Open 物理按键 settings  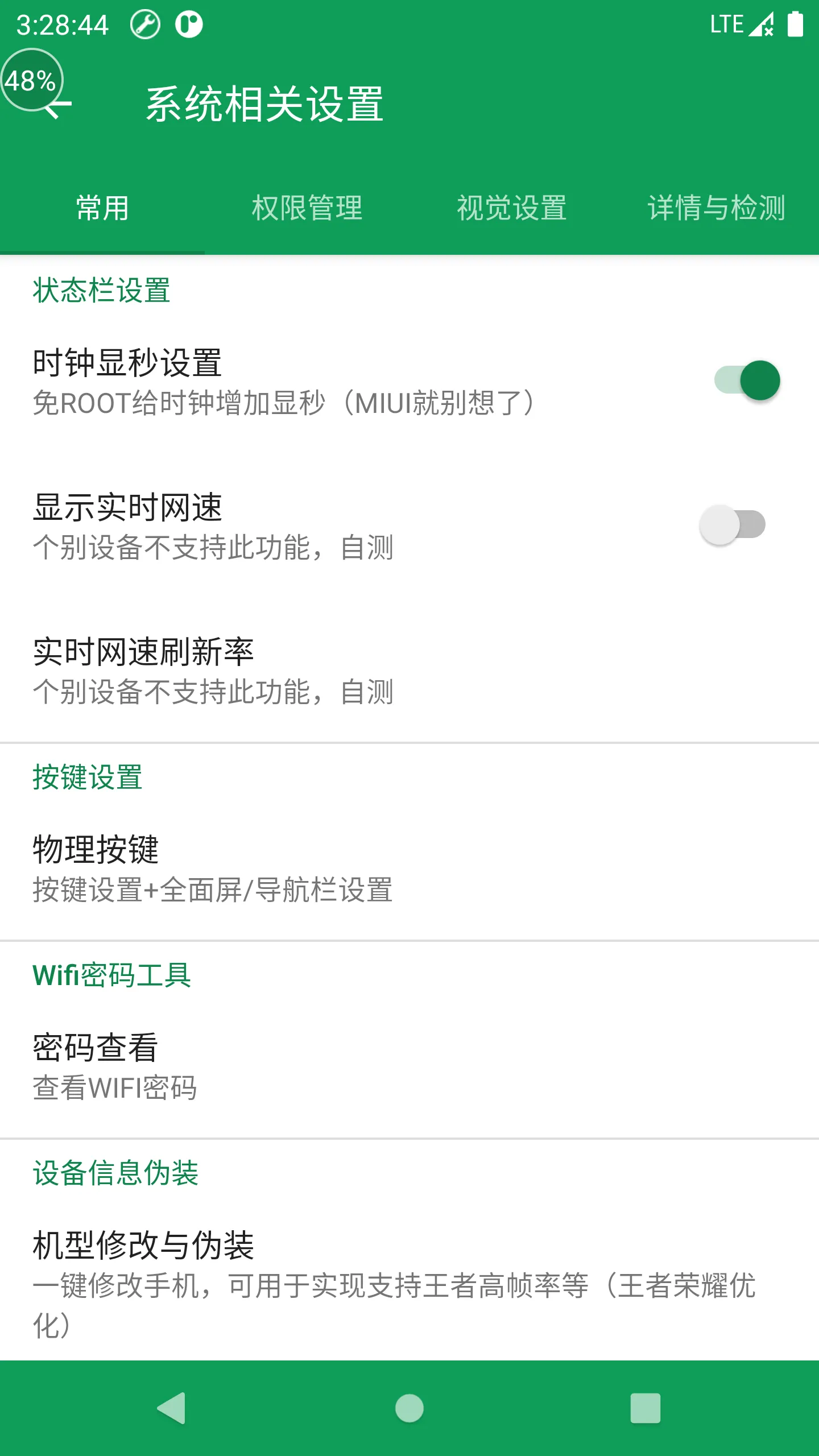tap(409, 868)
